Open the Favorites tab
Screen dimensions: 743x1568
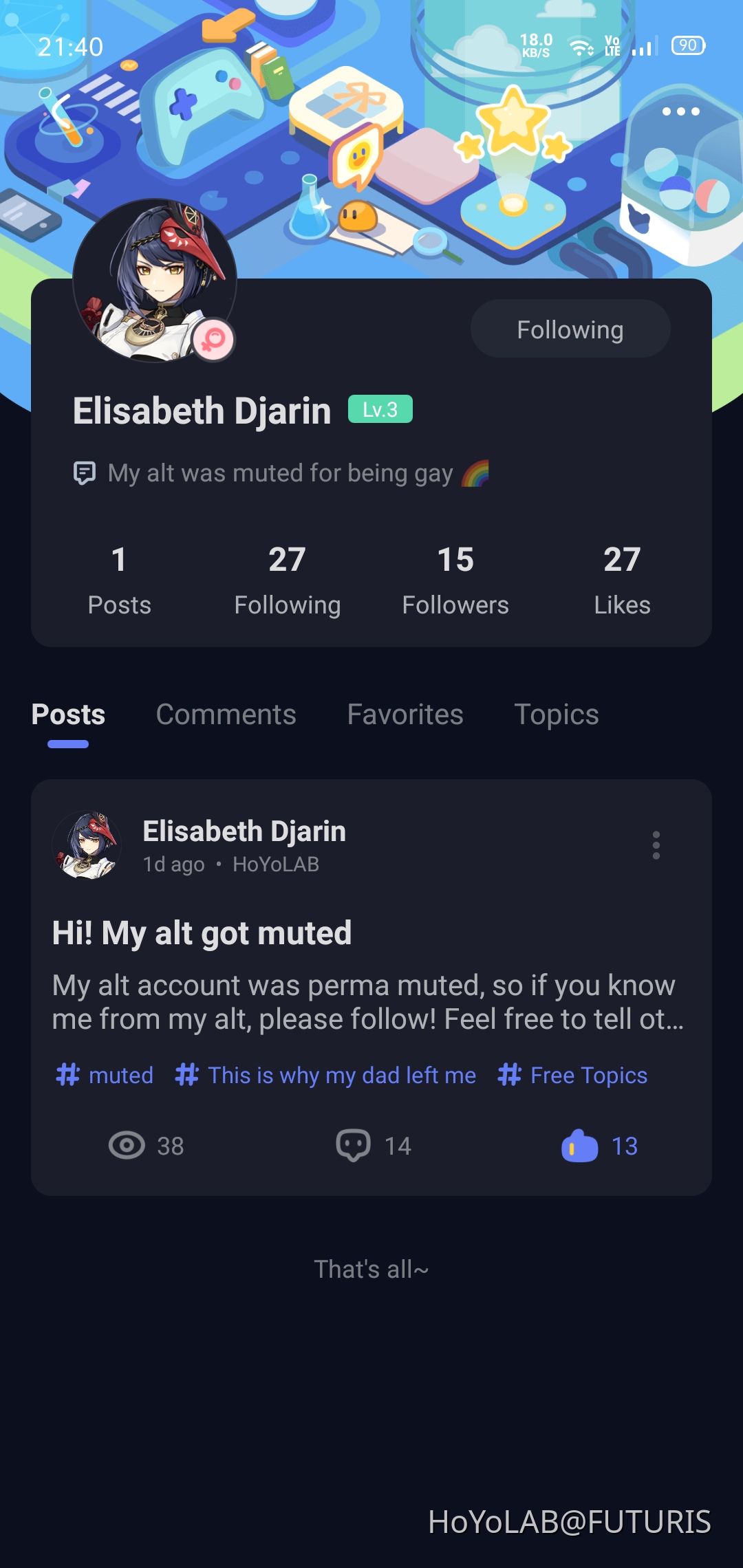(x=405, y=715)
